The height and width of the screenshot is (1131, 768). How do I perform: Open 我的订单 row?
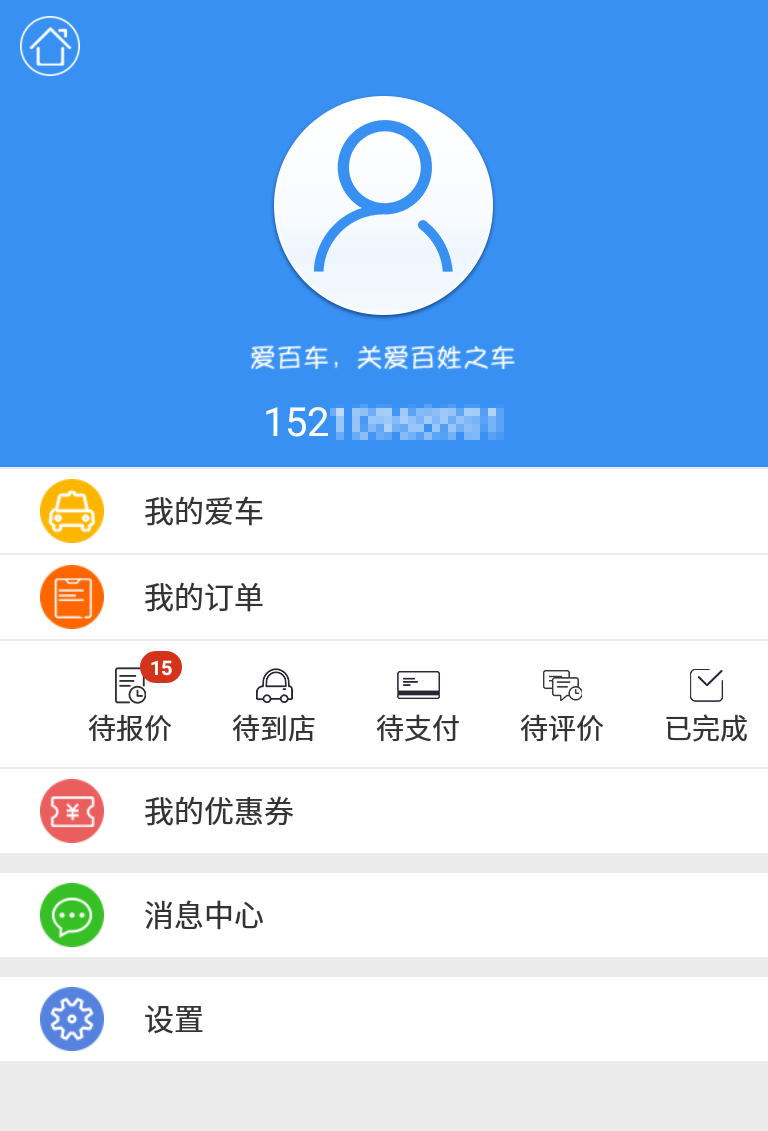[x=384, y=597]
